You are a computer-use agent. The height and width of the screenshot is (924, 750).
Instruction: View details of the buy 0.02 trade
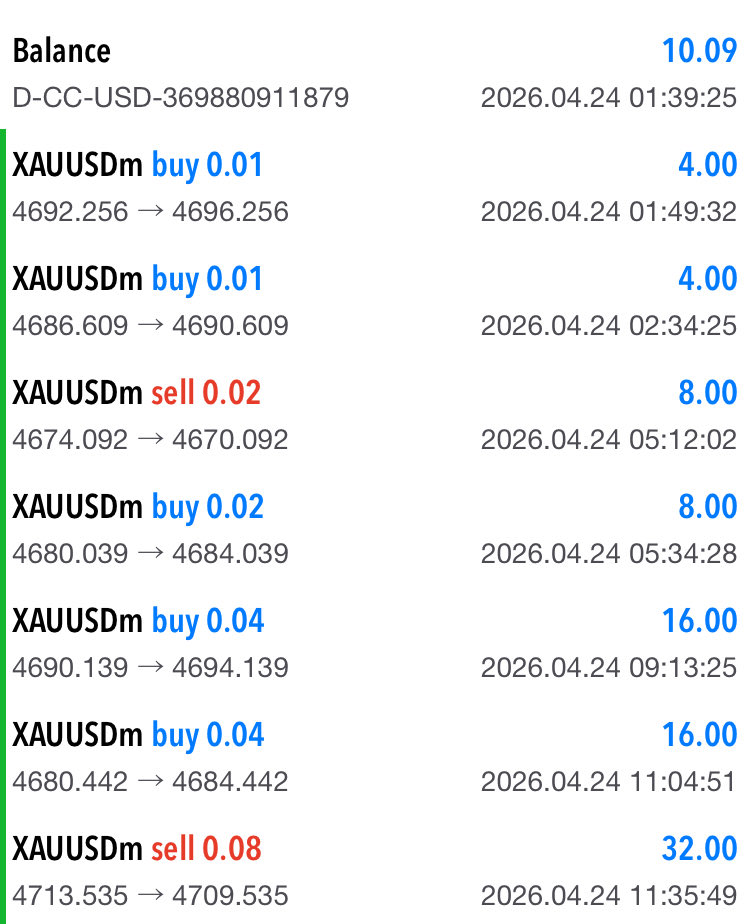(375, 529)
